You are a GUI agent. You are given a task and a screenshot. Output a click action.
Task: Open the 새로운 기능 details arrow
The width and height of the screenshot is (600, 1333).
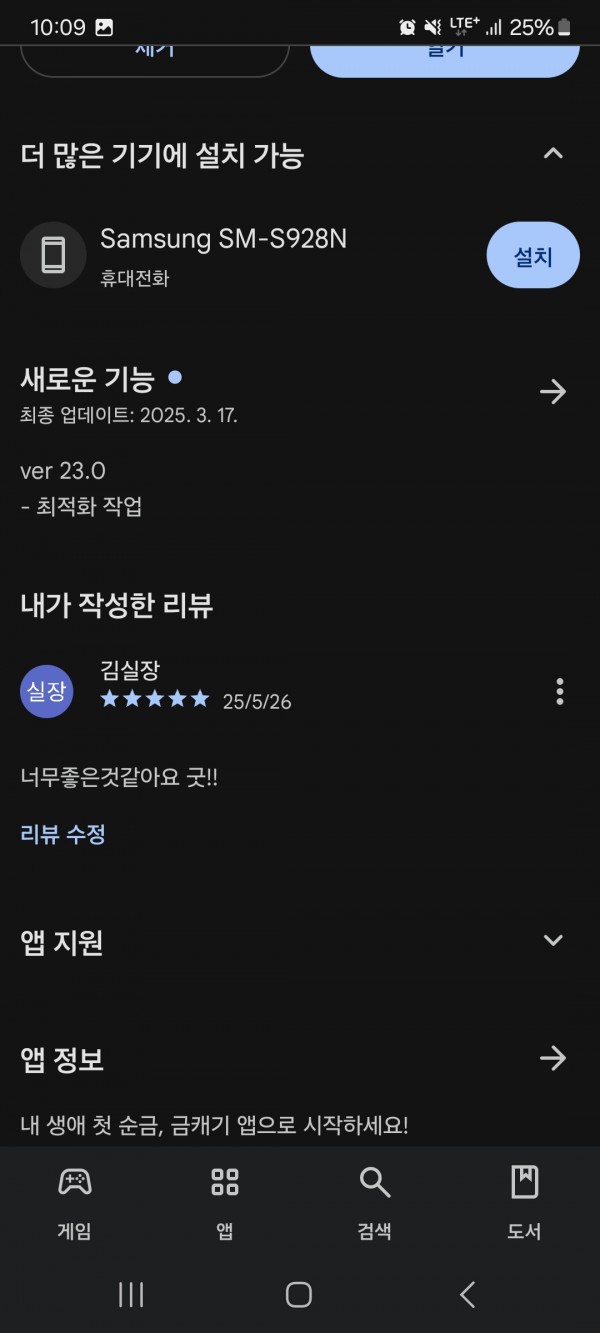click(553, 391)
